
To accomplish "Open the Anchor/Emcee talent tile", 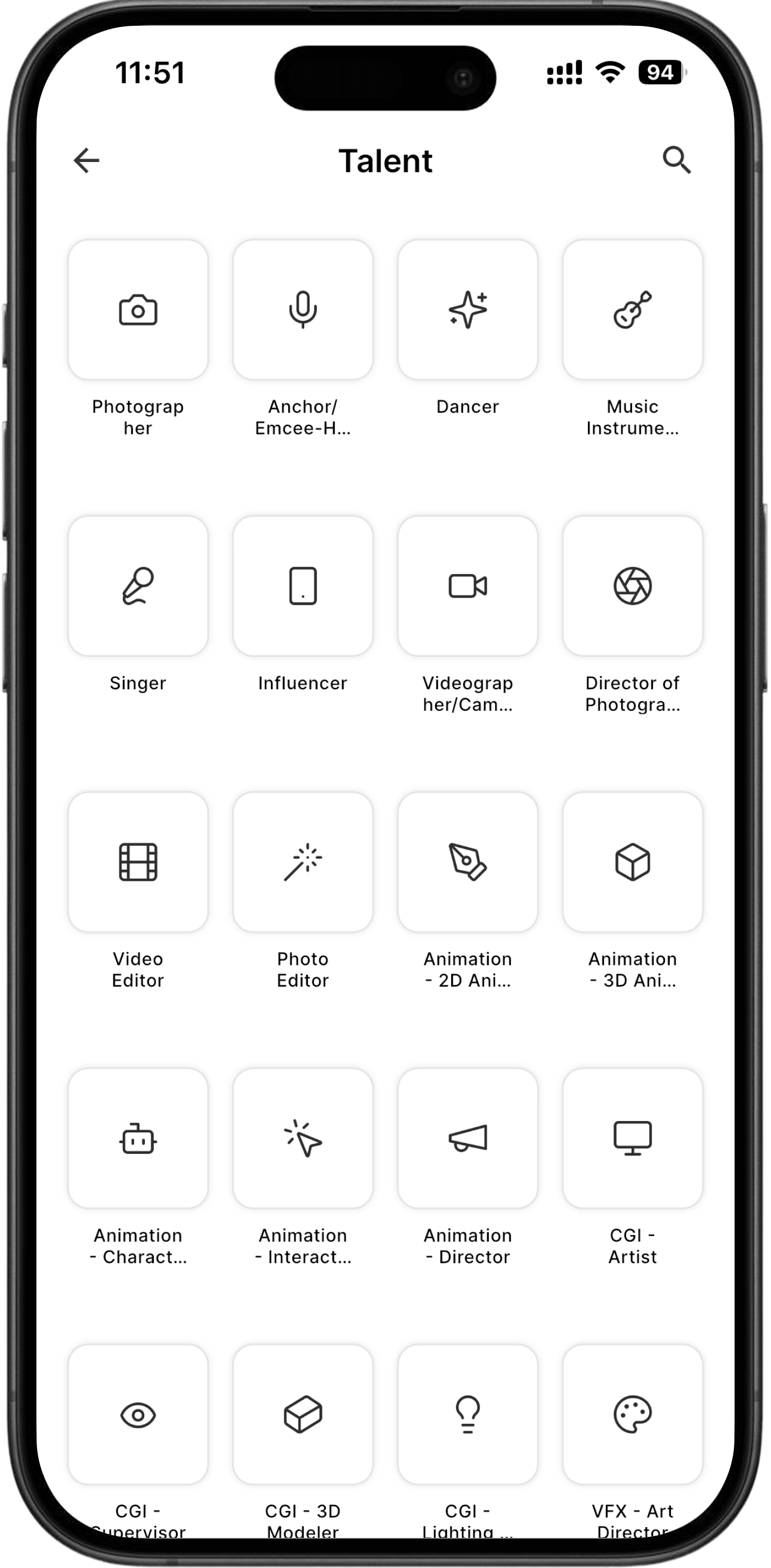I will point(303,310).
